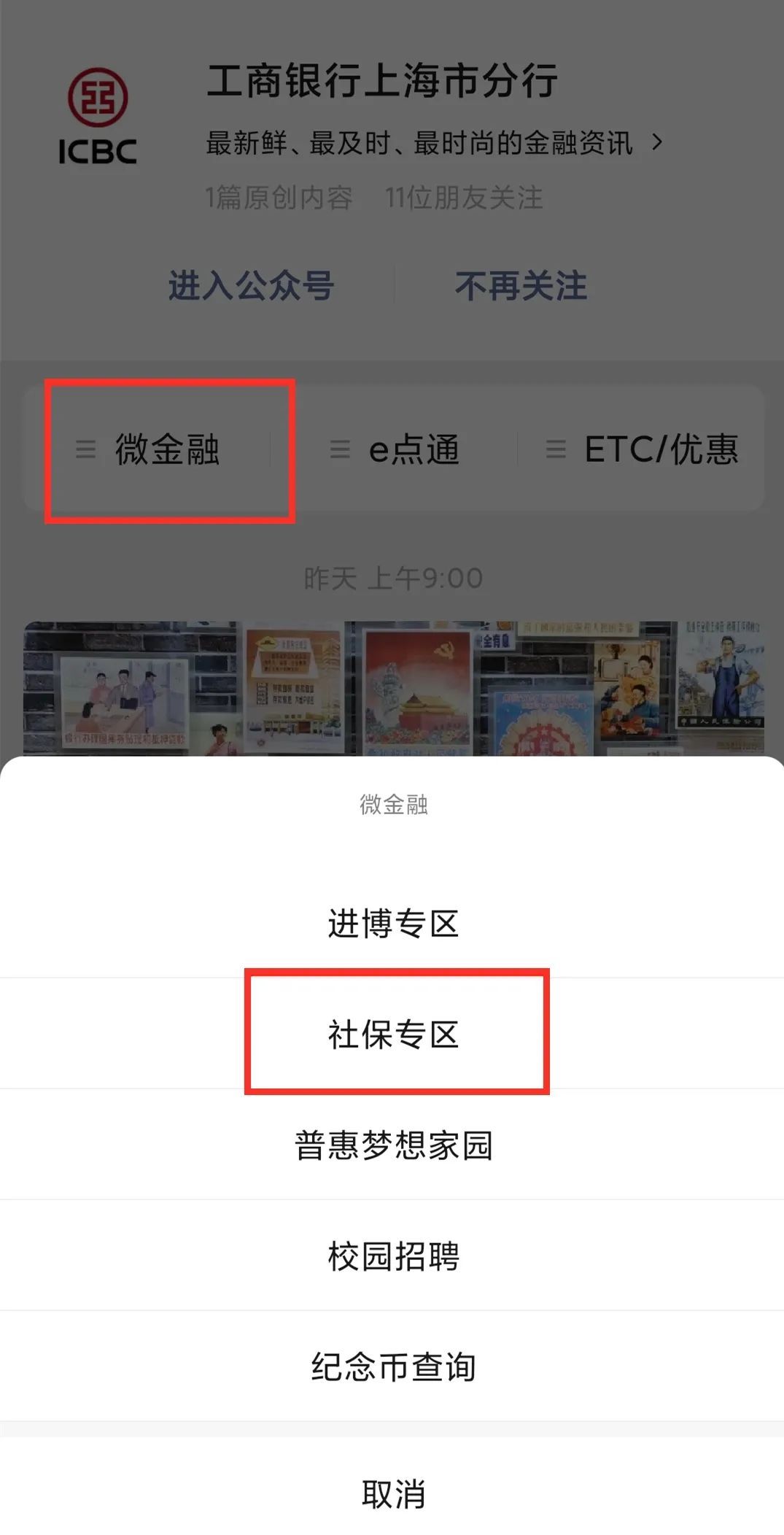Open the account description chevron
Viewport: 784px width, 1535px height.
tap(657, 142)
